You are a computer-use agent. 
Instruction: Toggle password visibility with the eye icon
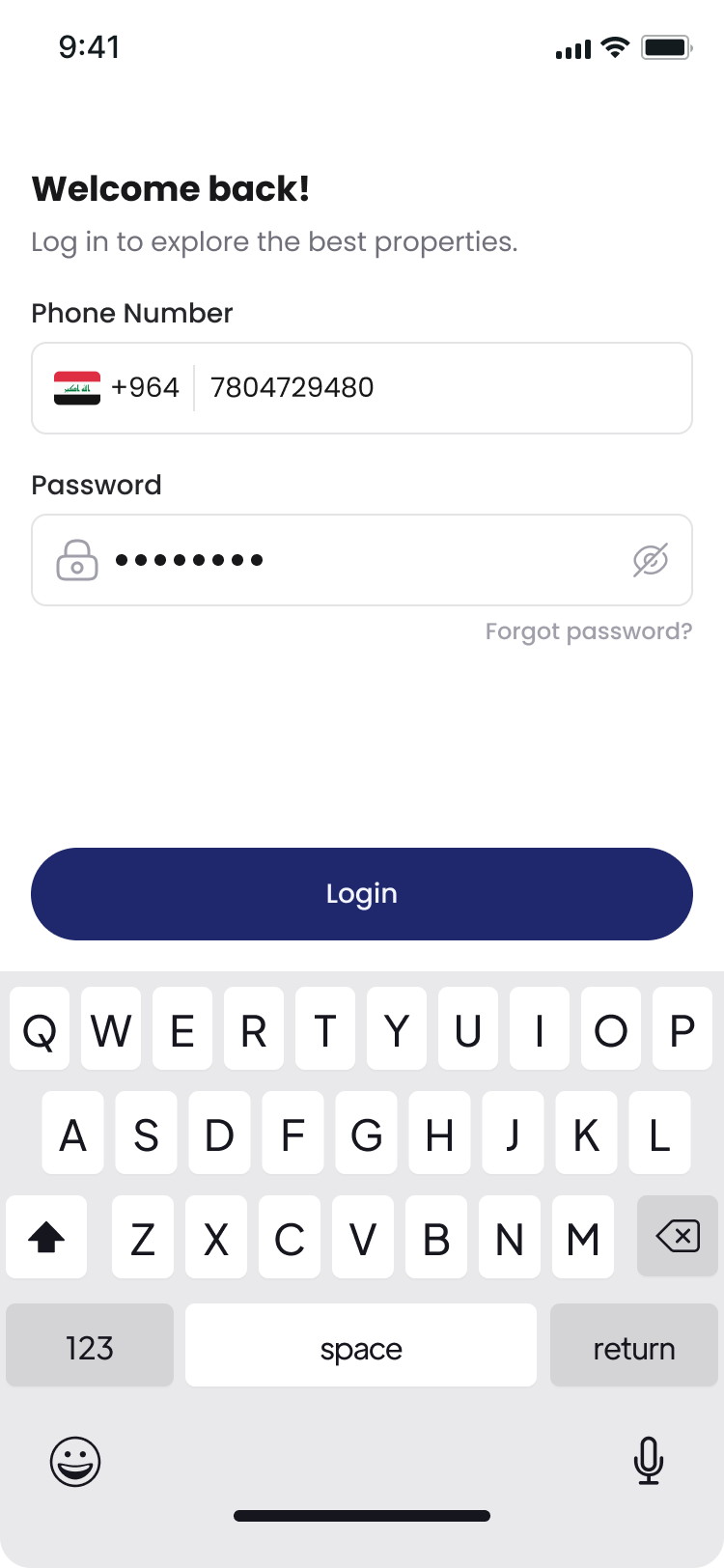tap(651, 560)
